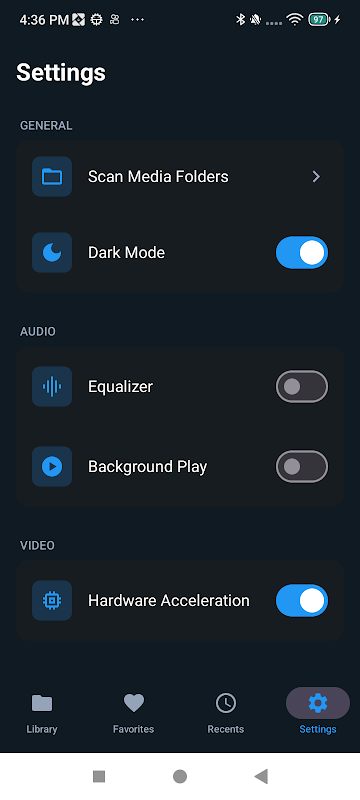Turn on Background Play
The height and width of the screenshot is (800, 360).
(x=302, y=466)
